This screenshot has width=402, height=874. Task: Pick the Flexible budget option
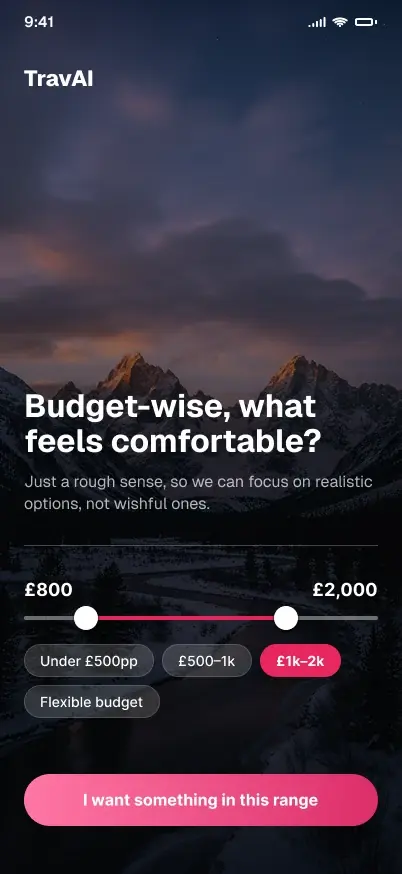point(91,701)
